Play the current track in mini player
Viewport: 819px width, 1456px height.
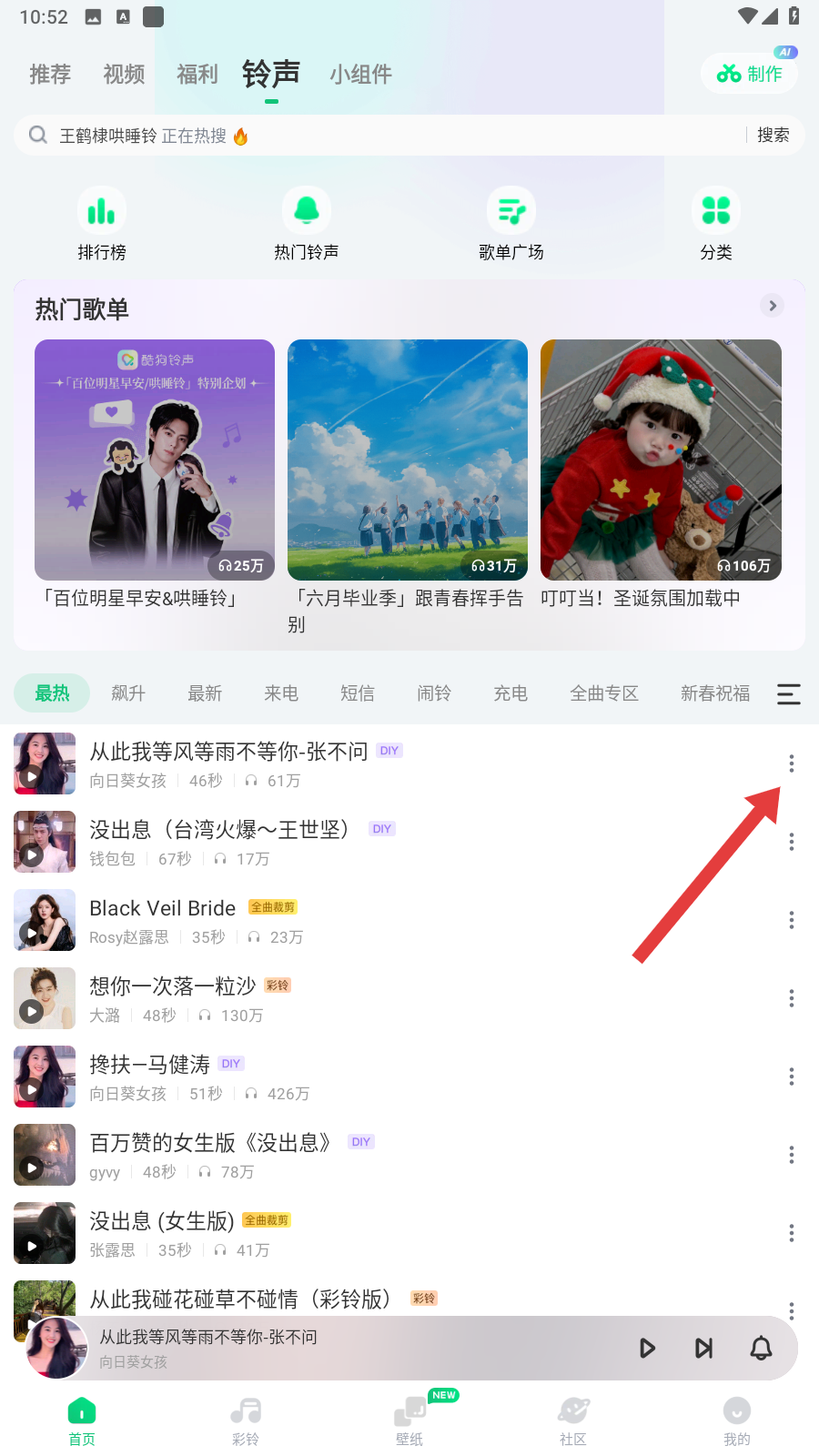647,1348
